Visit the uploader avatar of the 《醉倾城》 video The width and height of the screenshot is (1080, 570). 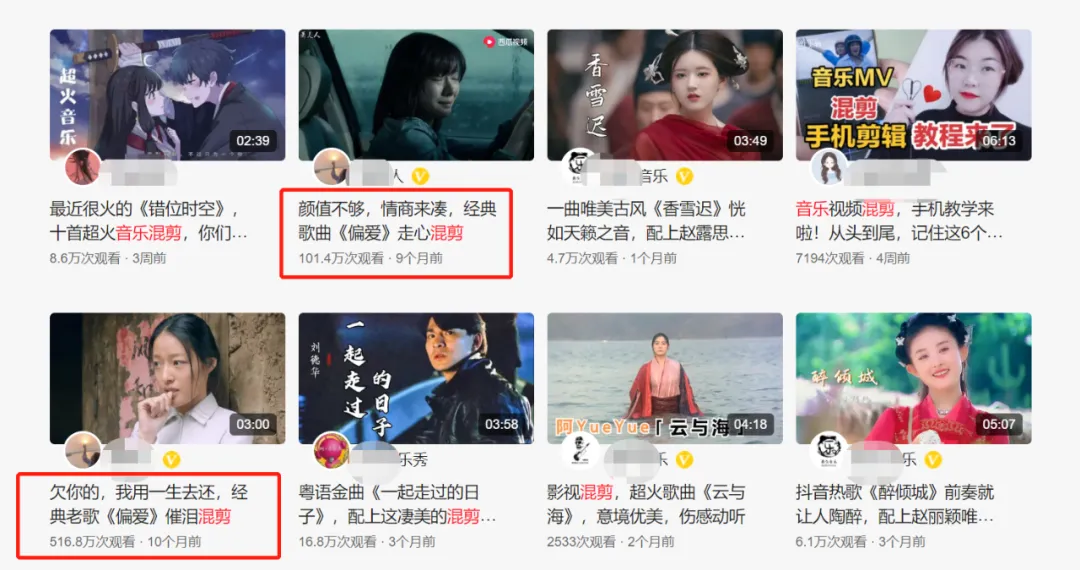click(829, 451)
